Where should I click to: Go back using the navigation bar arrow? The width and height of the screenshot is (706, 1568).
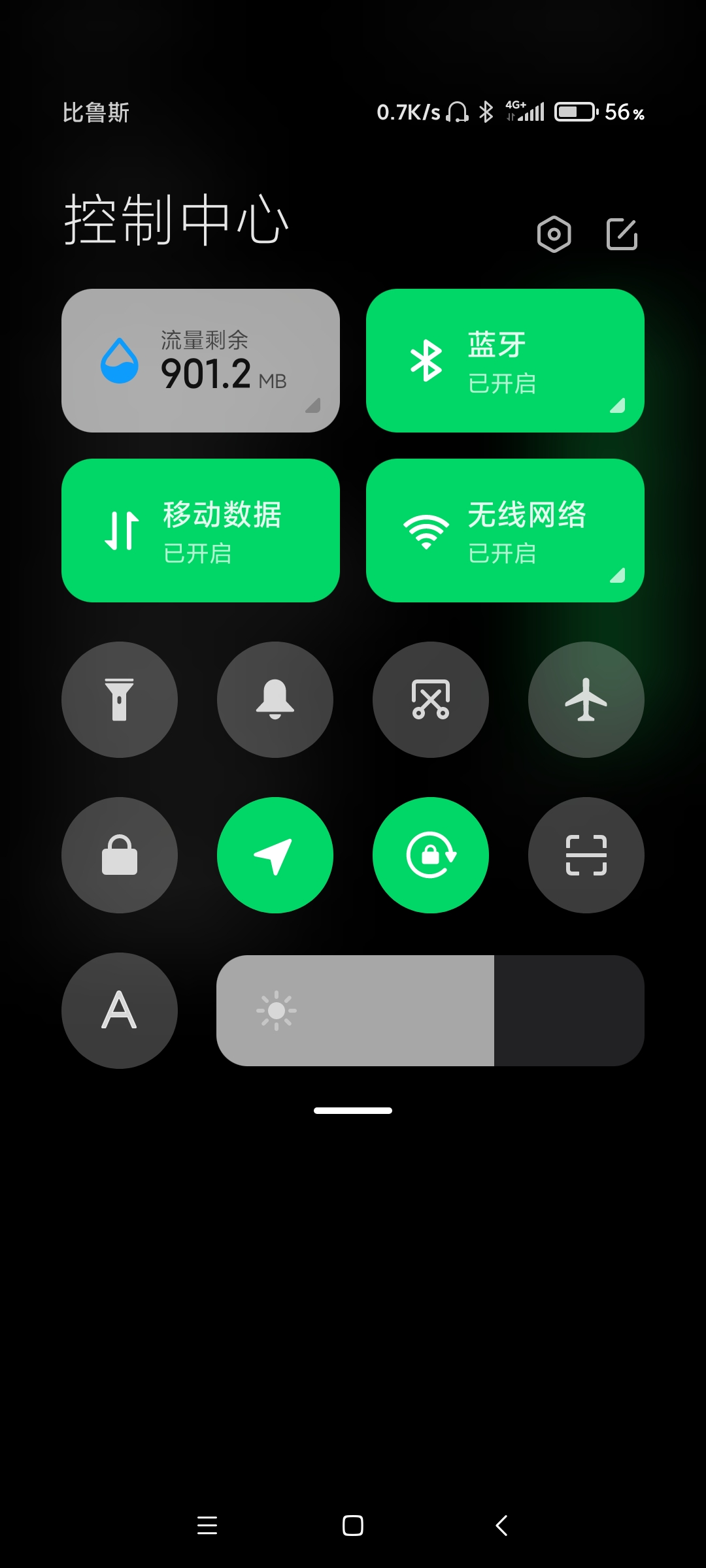[501, 1526]
